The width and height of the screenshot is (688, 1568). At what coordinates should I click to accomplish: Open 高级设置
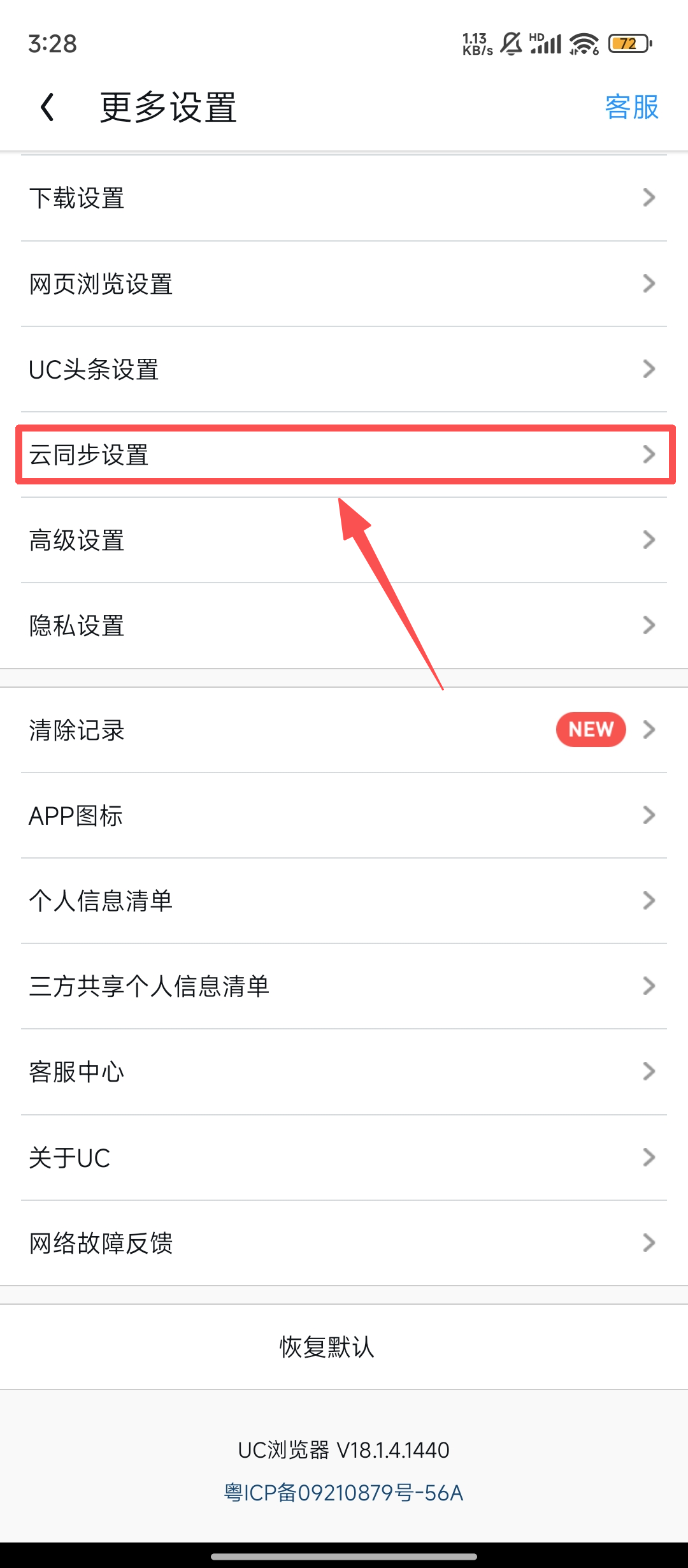point(344,540)
